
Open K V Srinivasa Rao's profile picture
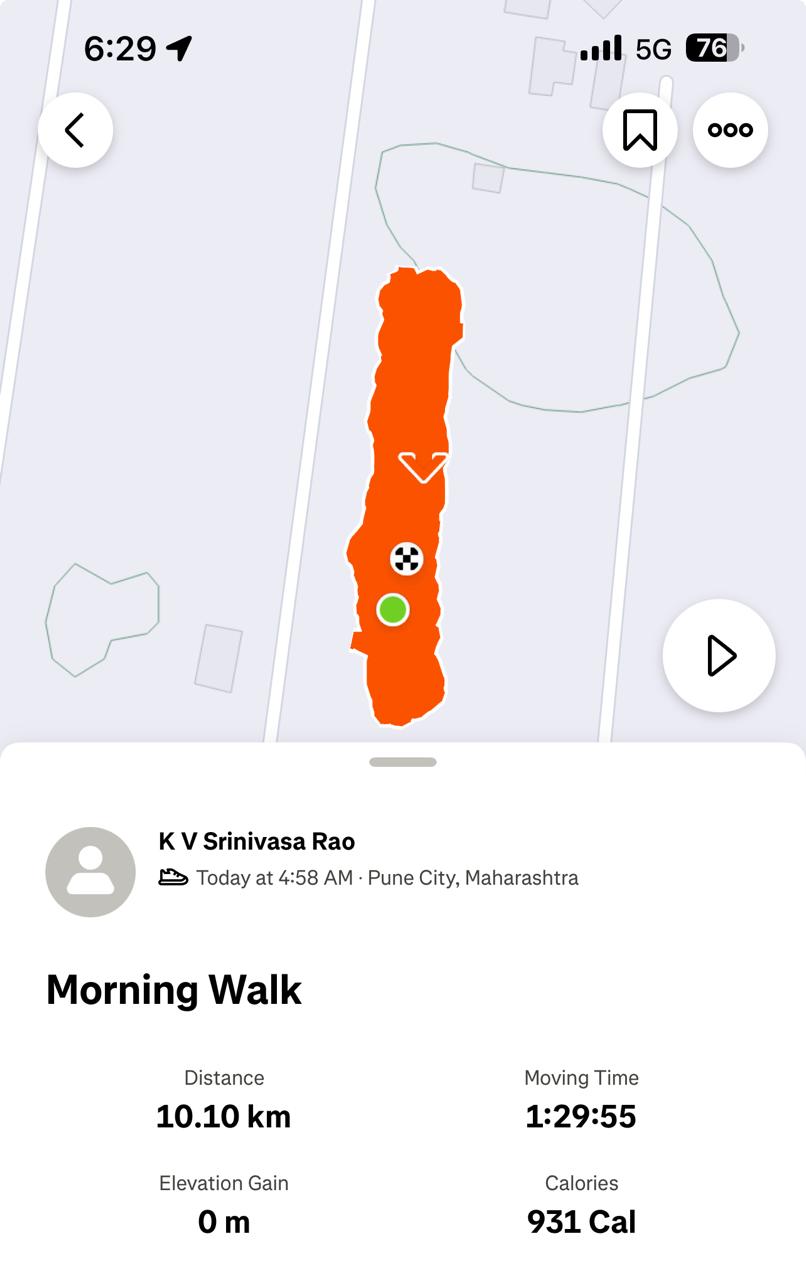point(91,872)
